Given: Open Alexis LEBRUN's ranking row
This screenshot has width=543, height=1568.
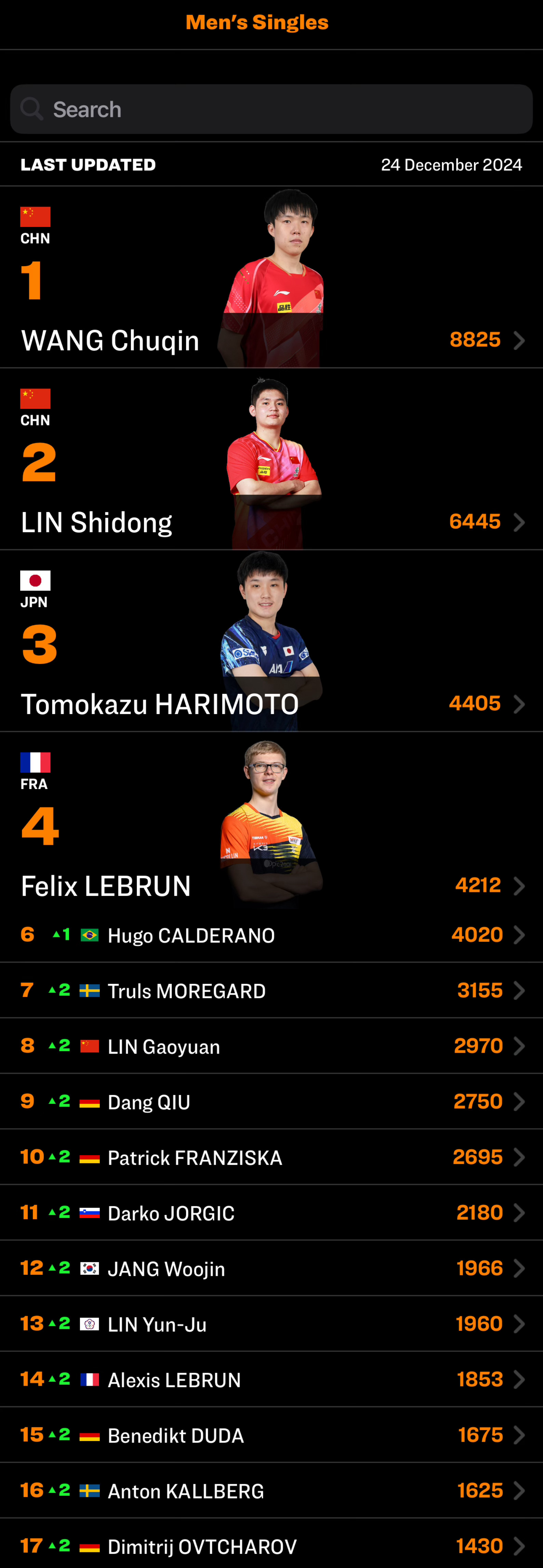Looking at the screenshot, I should pos(271,1379).
